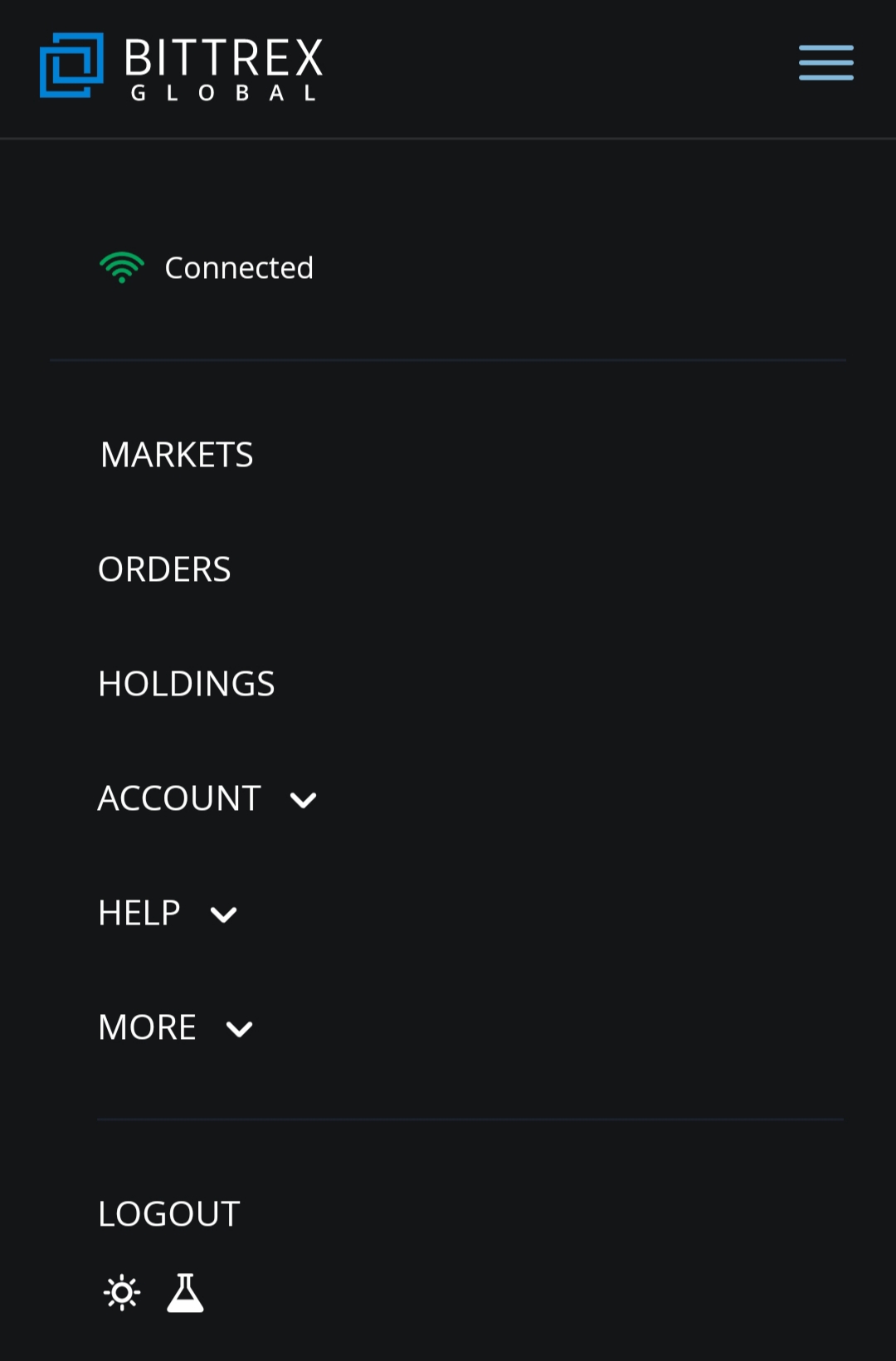This screenshot has width=896, height=1361.
Task: Expand the More submenu
Action: point(175,1027)
